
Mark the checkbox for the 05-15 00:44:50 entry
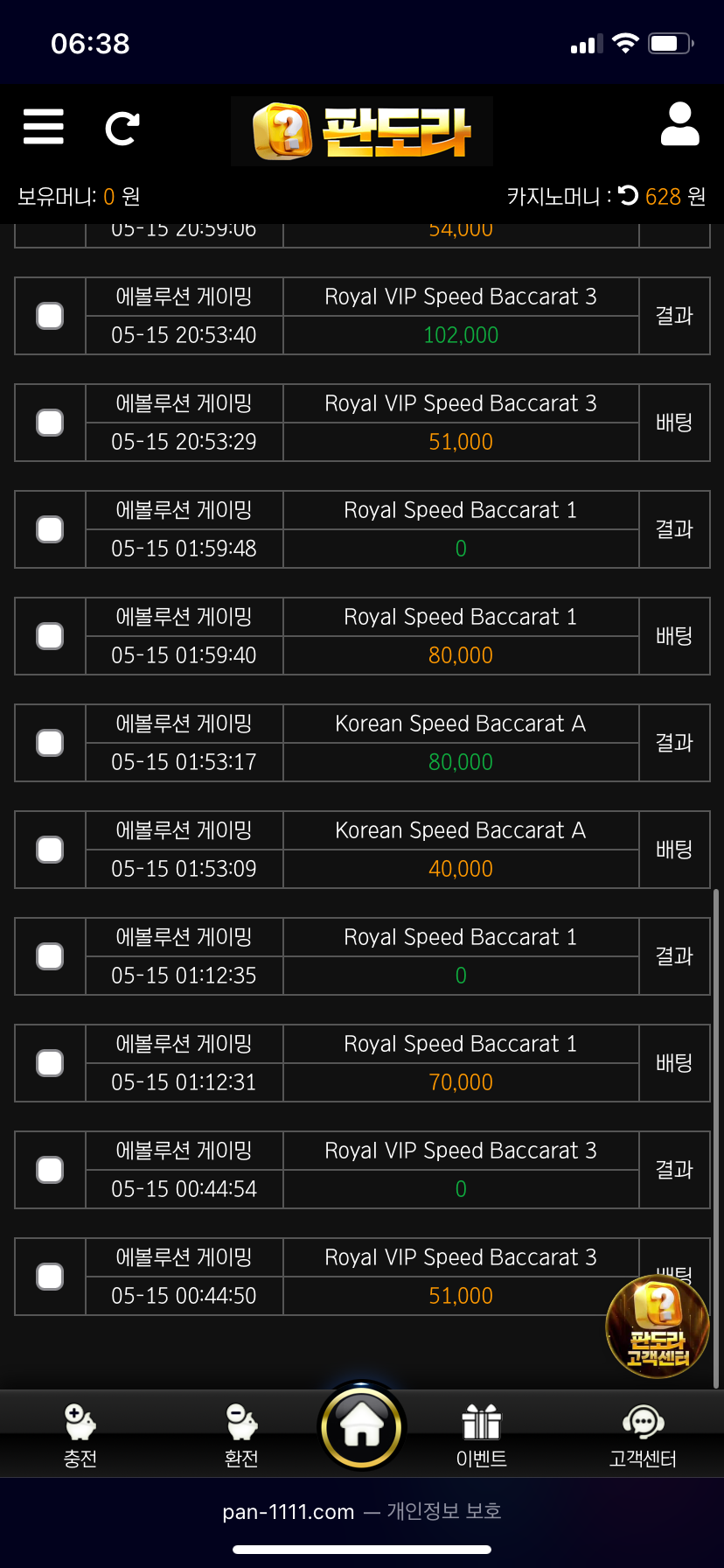pos(50,1277)
